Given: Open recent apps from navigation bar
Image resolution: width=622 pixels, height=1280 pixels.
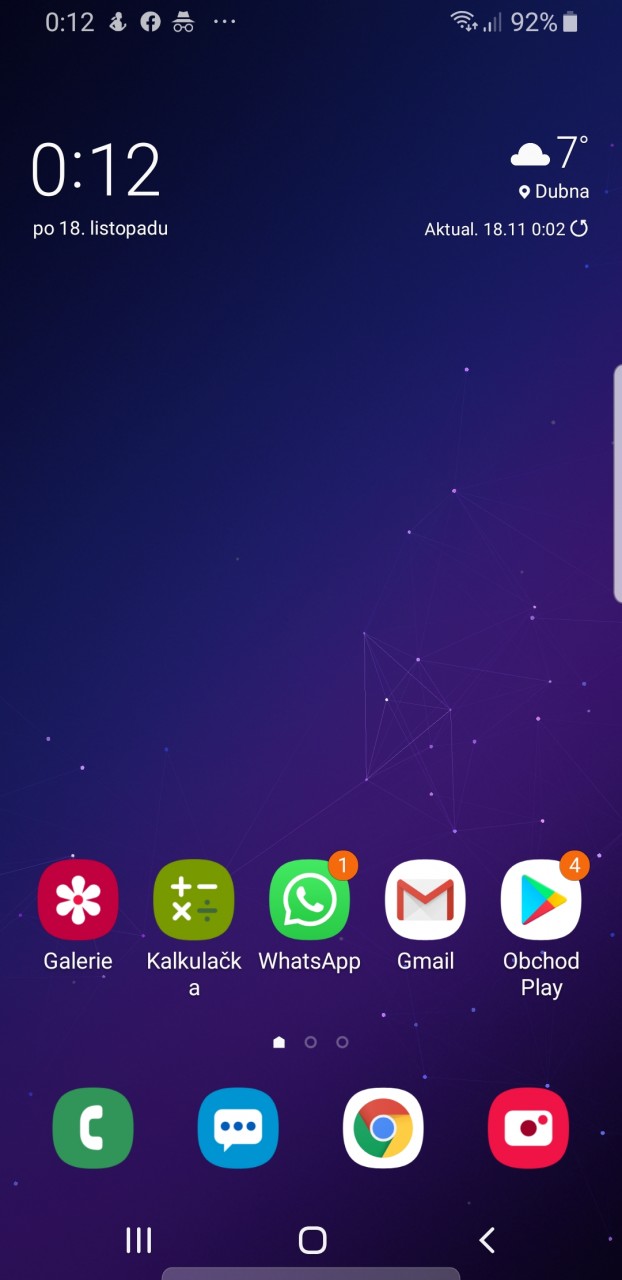Looking at the screenshot, I should (139, 1240).
